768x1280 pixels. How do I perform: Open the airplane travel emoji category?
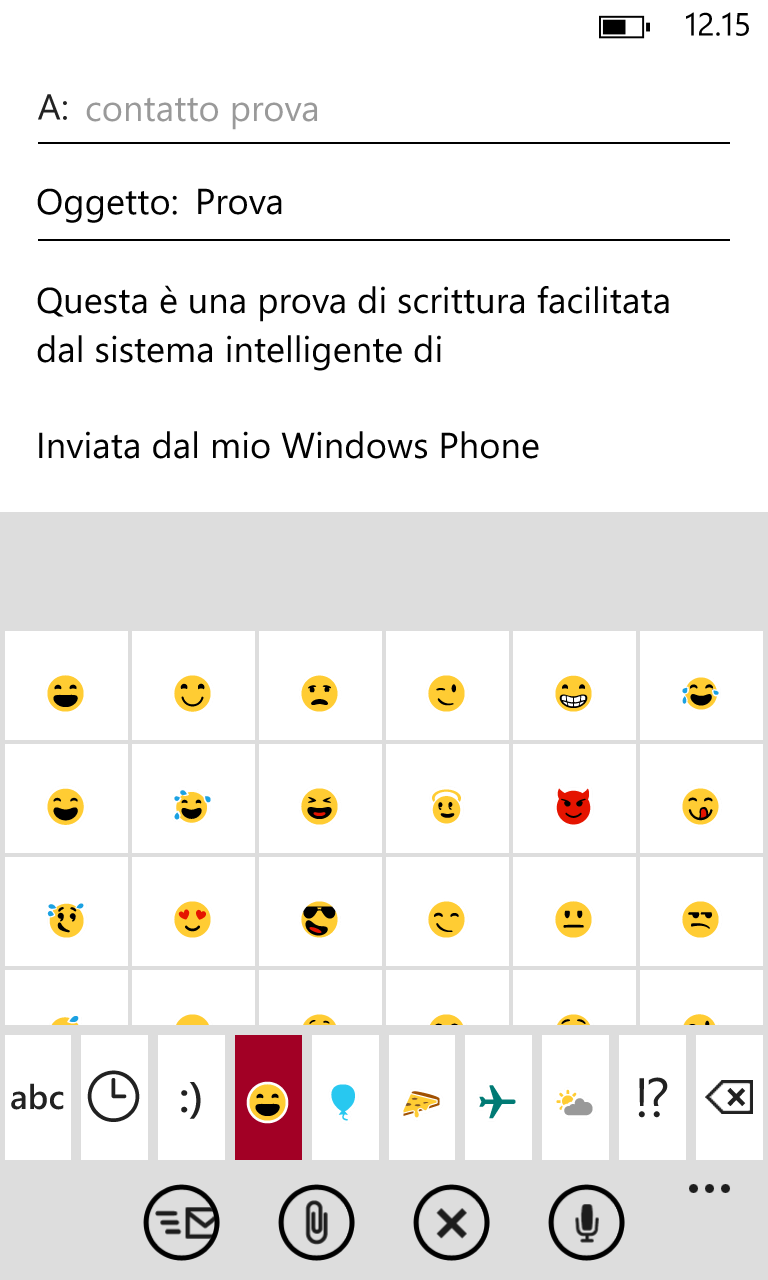click(x=498, y=1098)
